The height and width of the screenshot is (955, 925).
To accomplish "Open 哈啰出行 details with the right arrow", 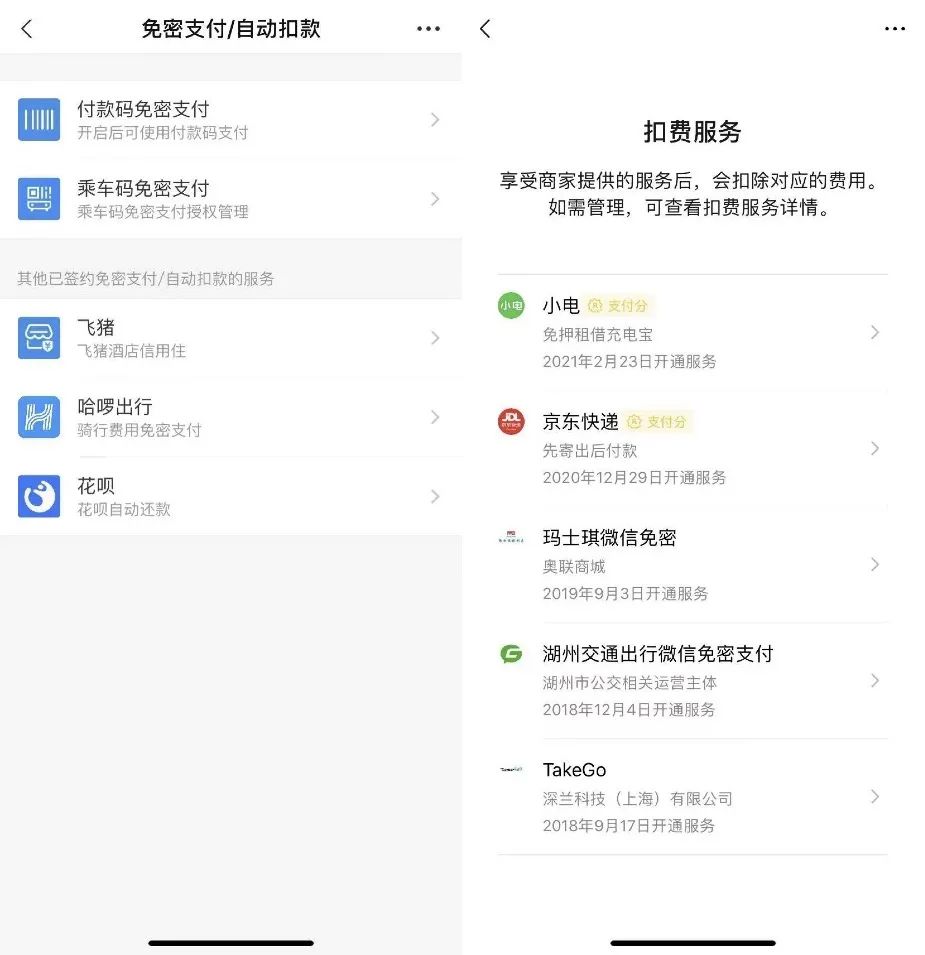I will pos(435,417).
